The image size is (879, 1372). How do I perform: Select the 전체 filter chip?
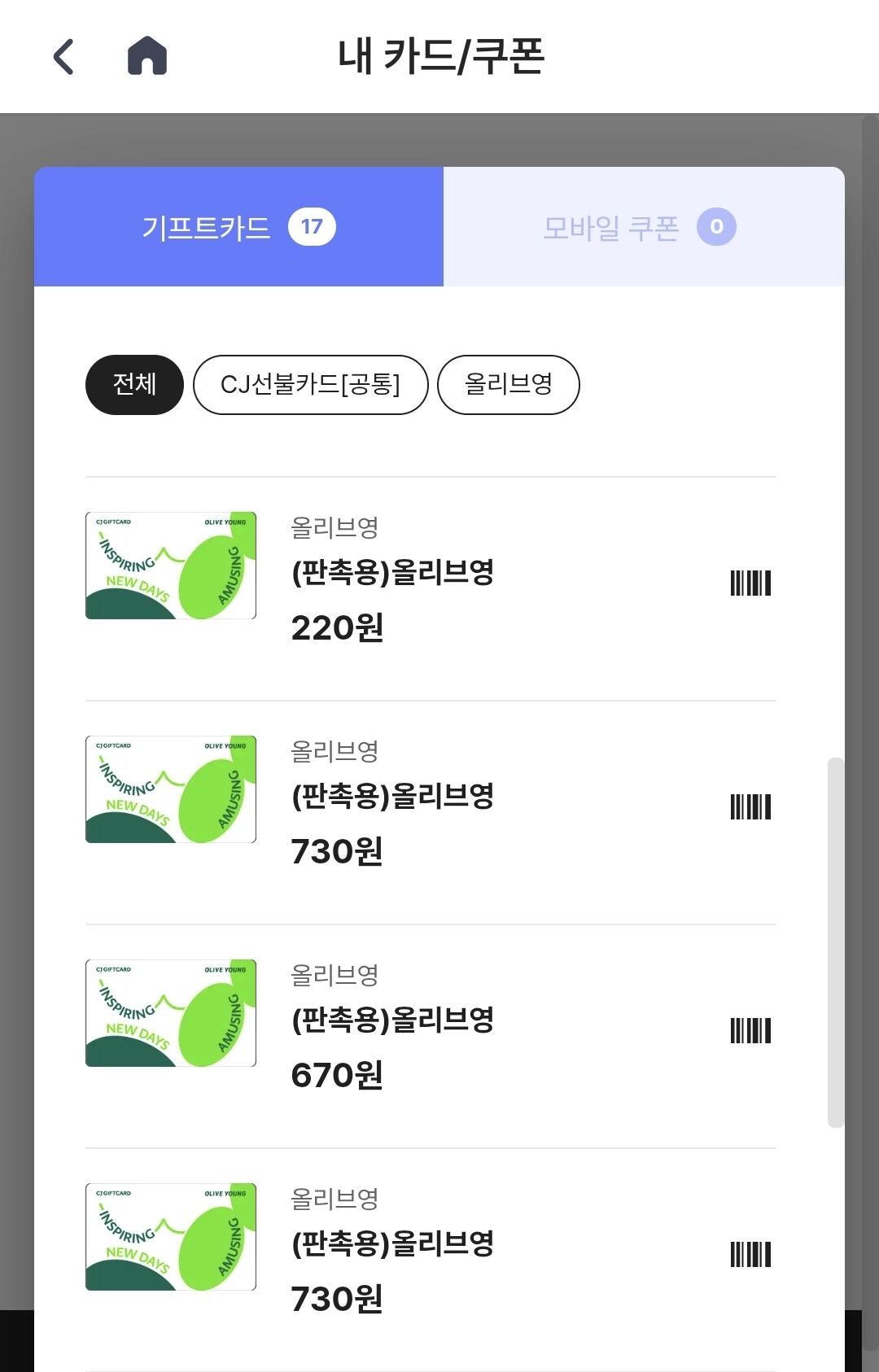click(134, 385)
